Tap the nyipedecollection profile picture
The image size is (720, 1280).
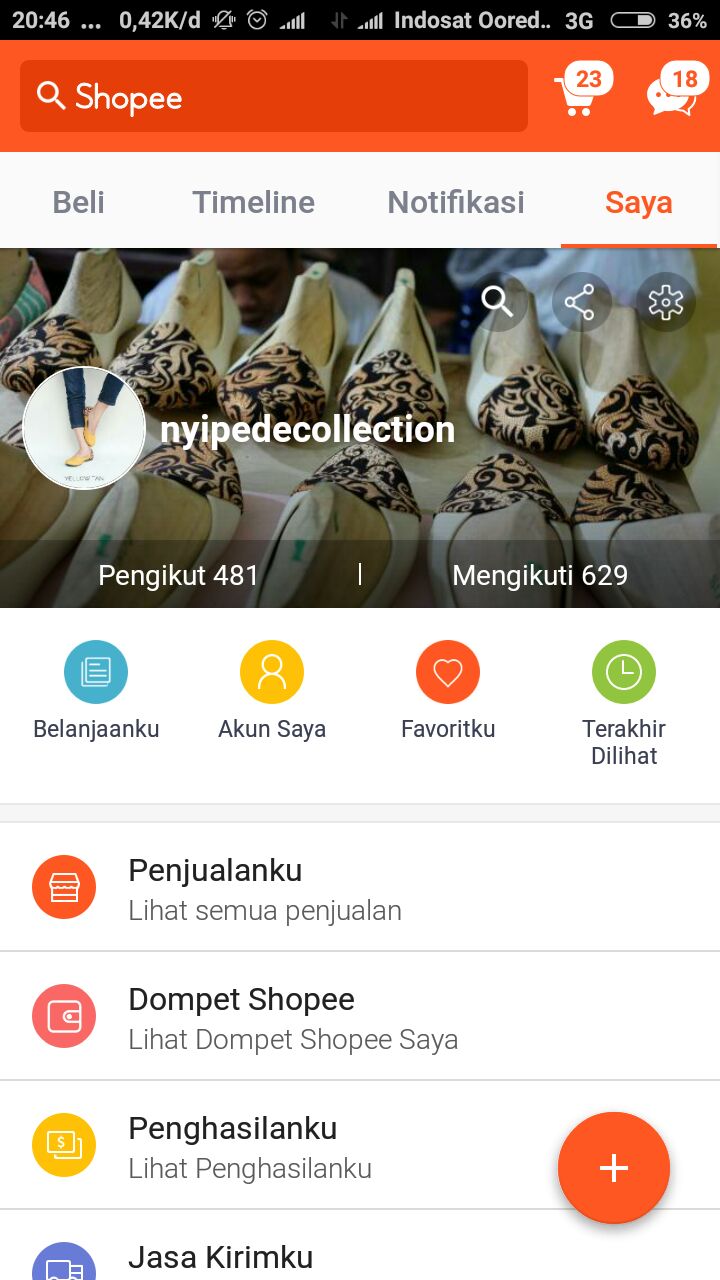pos(84,428)
